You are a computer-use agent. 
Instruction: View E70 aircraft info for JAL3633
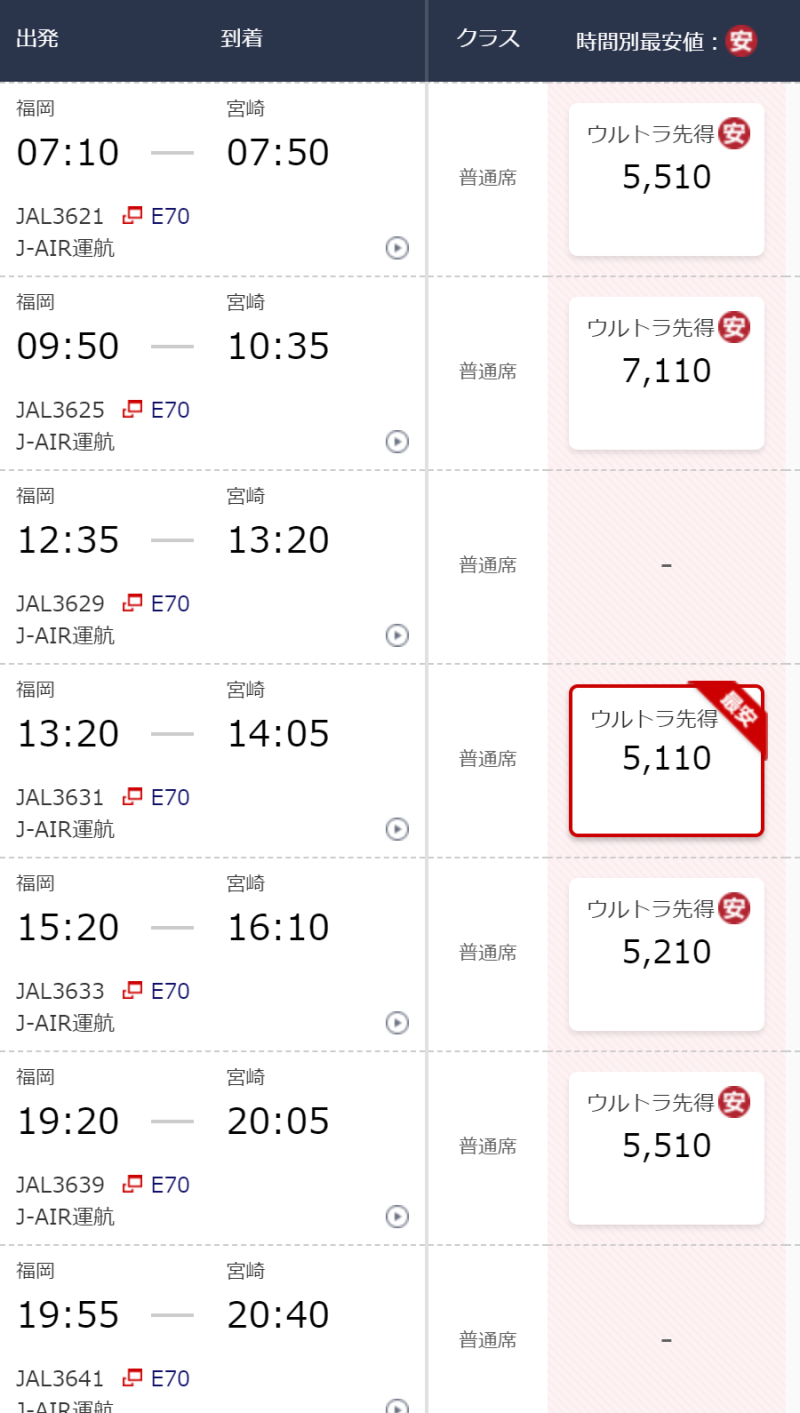click(x=157, y=991)
